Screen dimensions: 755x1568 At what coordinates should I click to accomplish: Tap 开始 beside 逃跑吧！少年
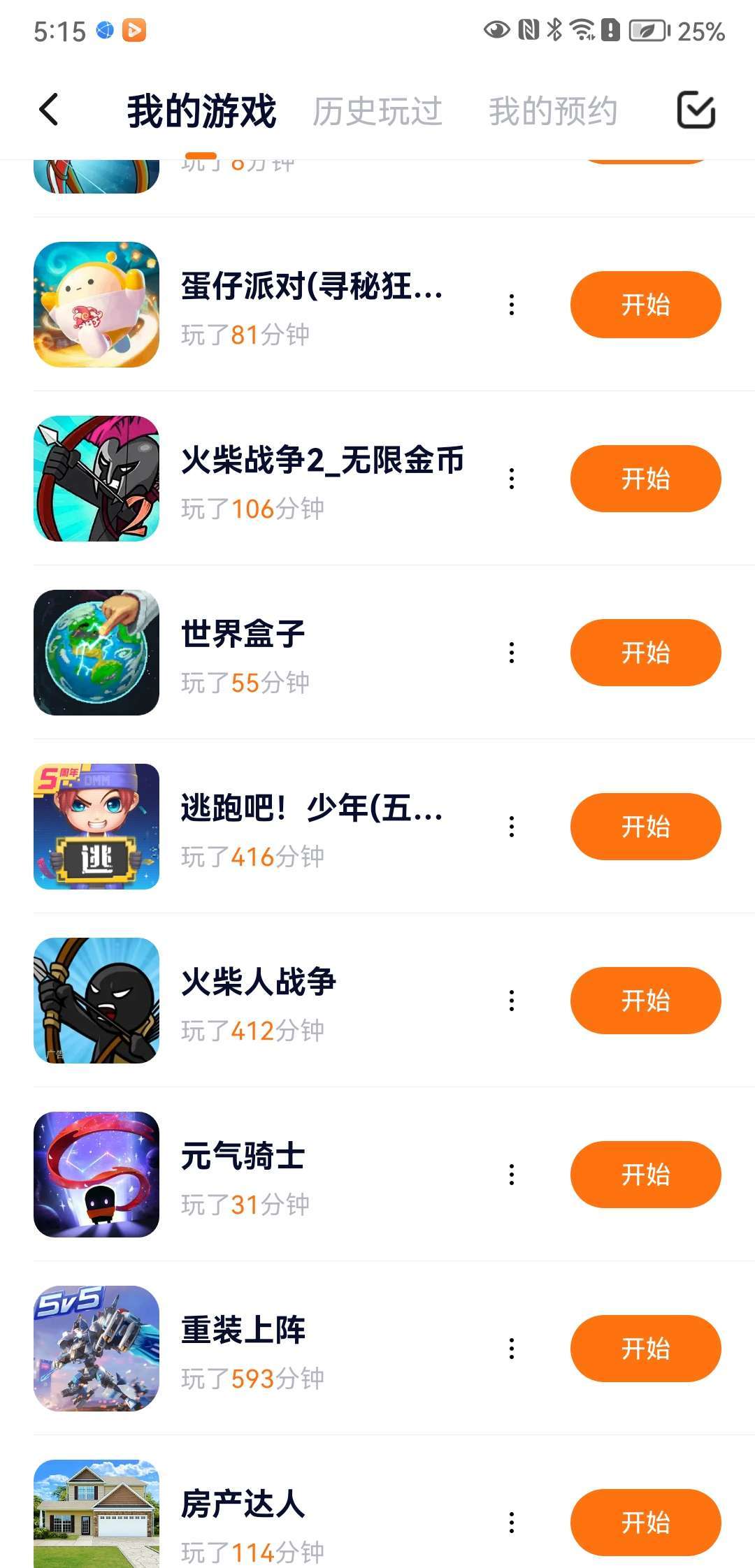coord(645,827)
